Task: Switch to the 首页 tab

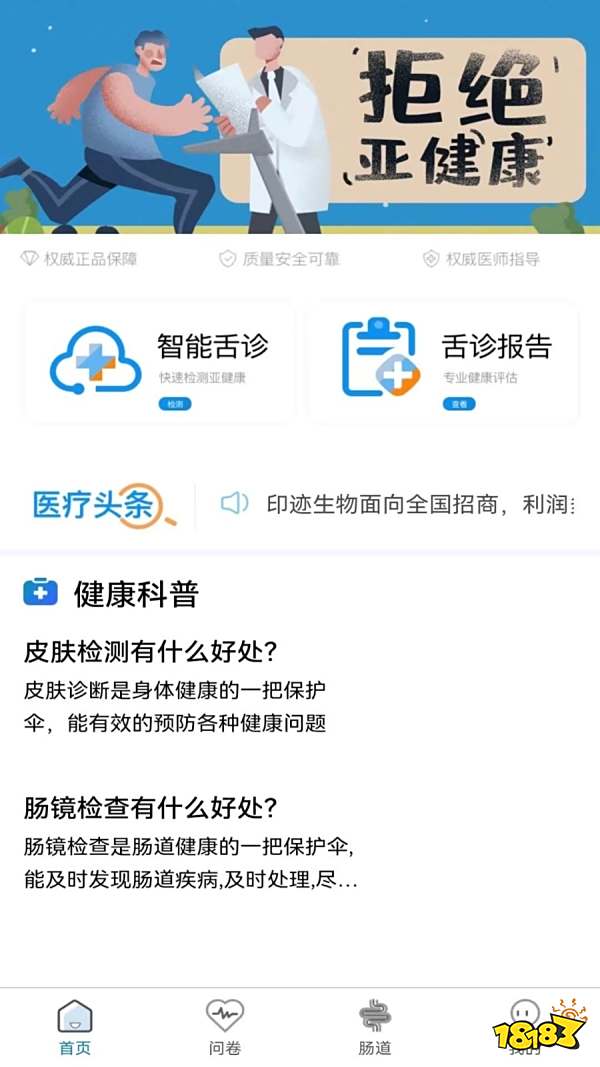Action: coord(75,1027)
